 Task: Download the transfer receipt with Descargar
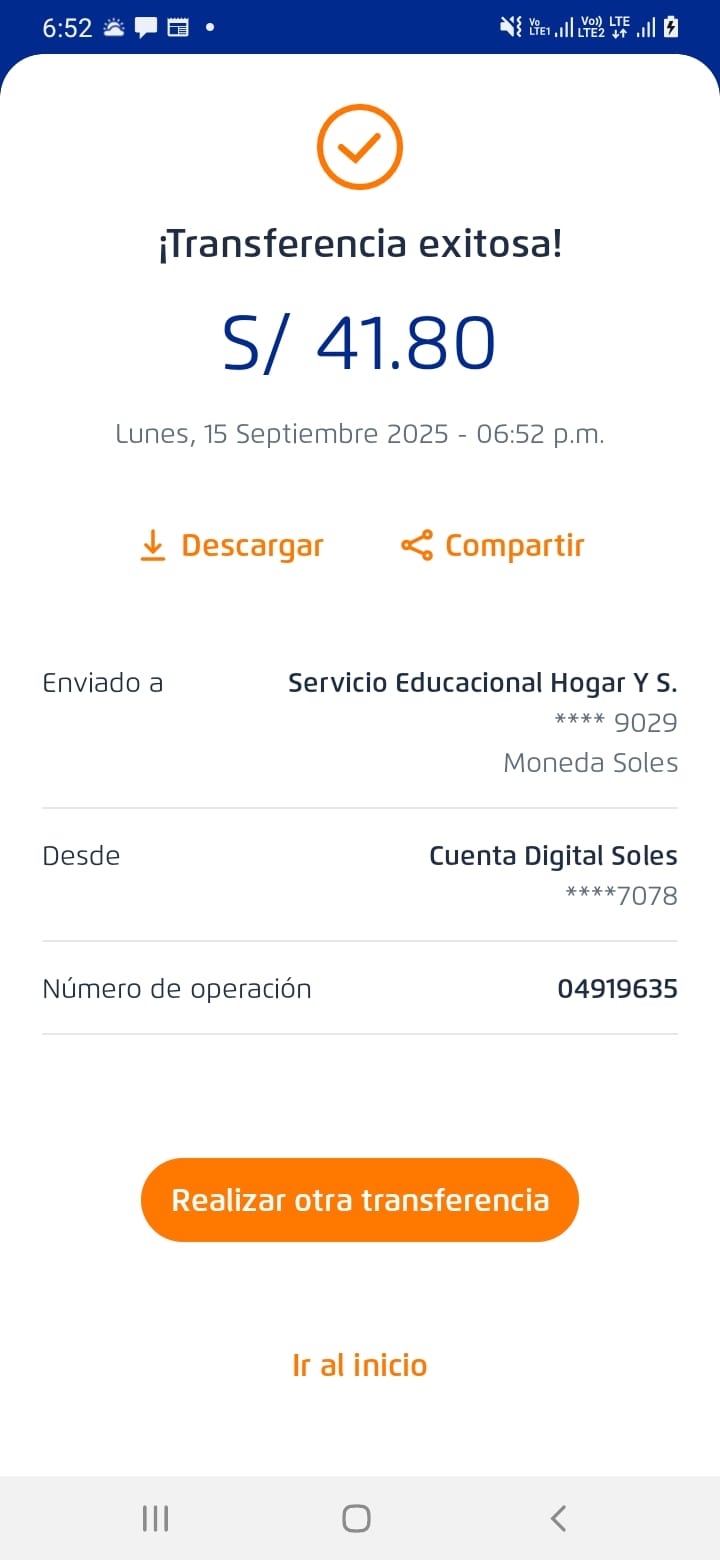pos(232,546)
